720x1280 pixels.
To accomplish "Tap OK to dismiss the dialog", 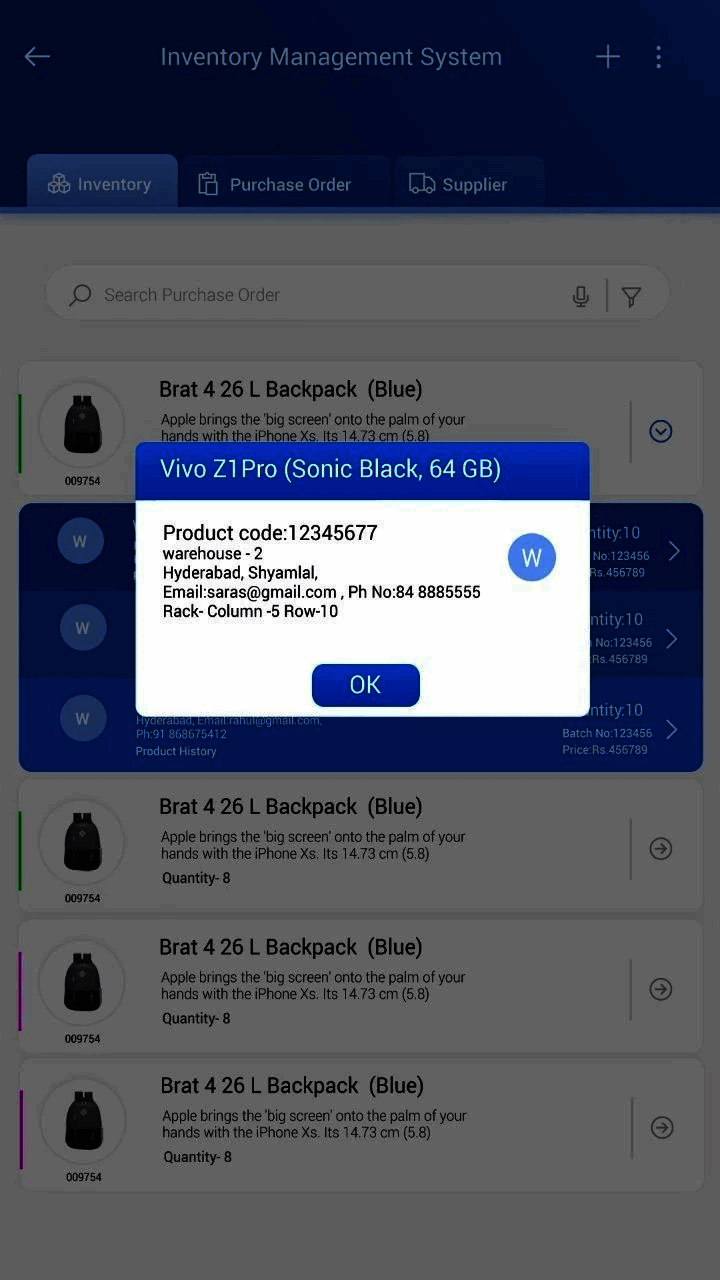I will (x=365, y=685).
